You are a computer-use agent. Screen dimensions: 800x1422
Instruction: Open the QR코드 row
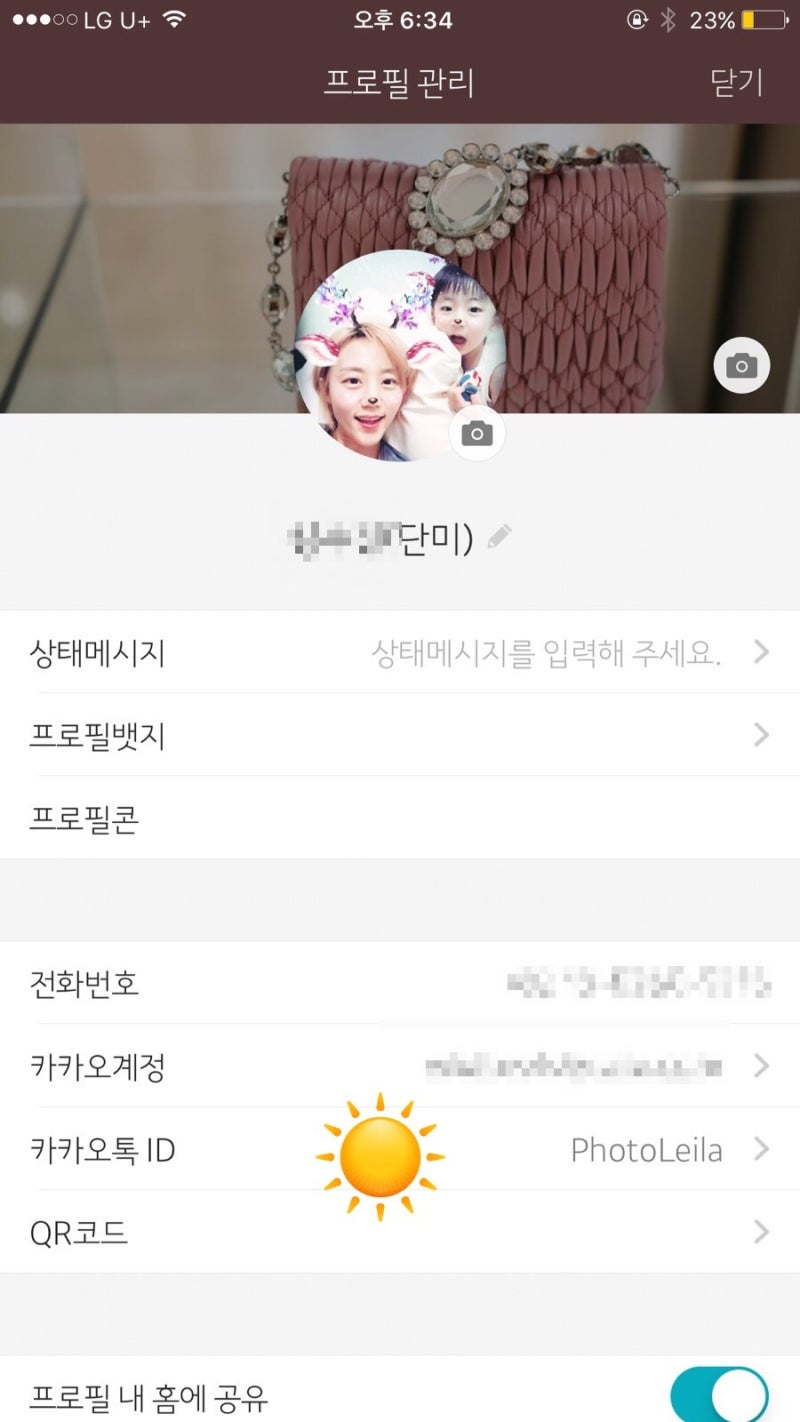pyautogui.click(x=400, y=1232)
